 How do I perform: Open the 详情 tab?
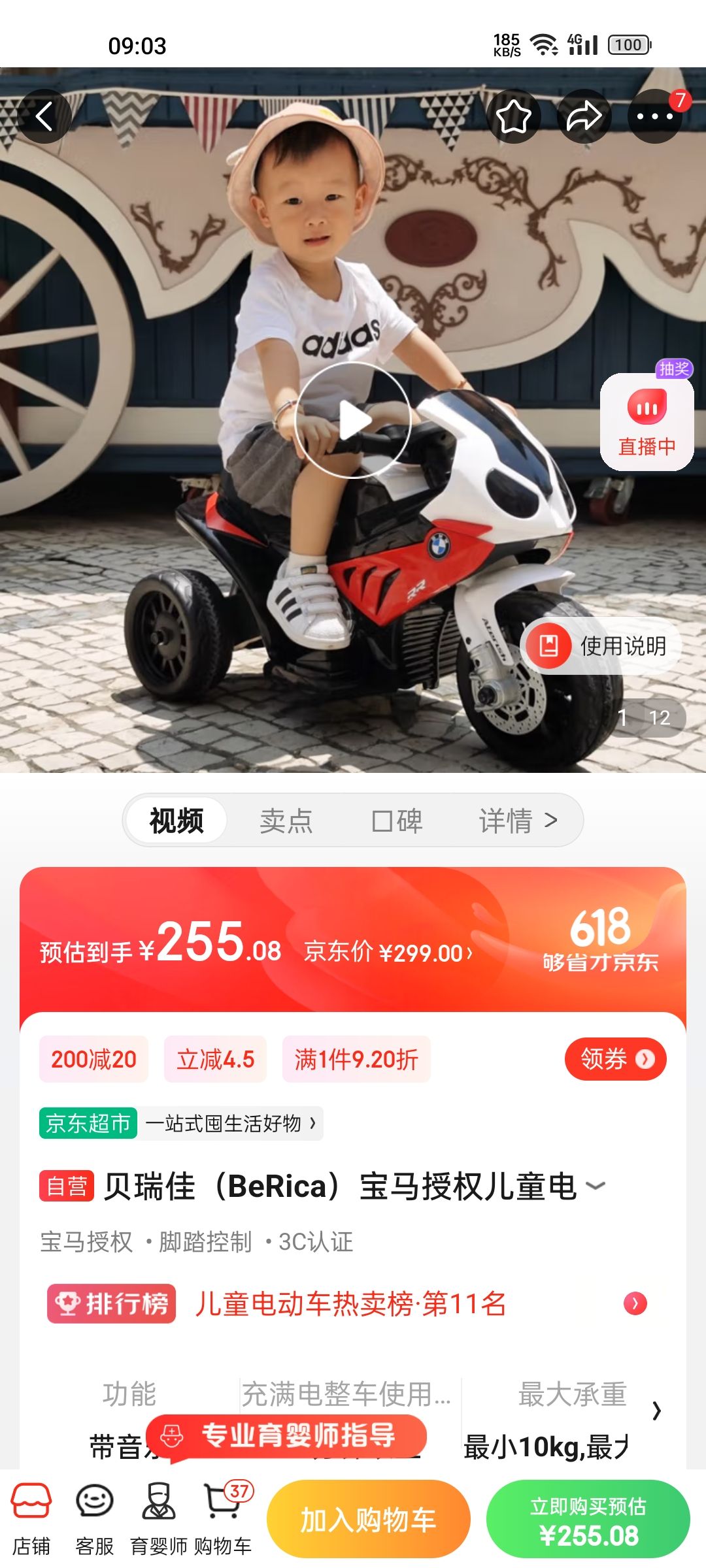(518, 821)
